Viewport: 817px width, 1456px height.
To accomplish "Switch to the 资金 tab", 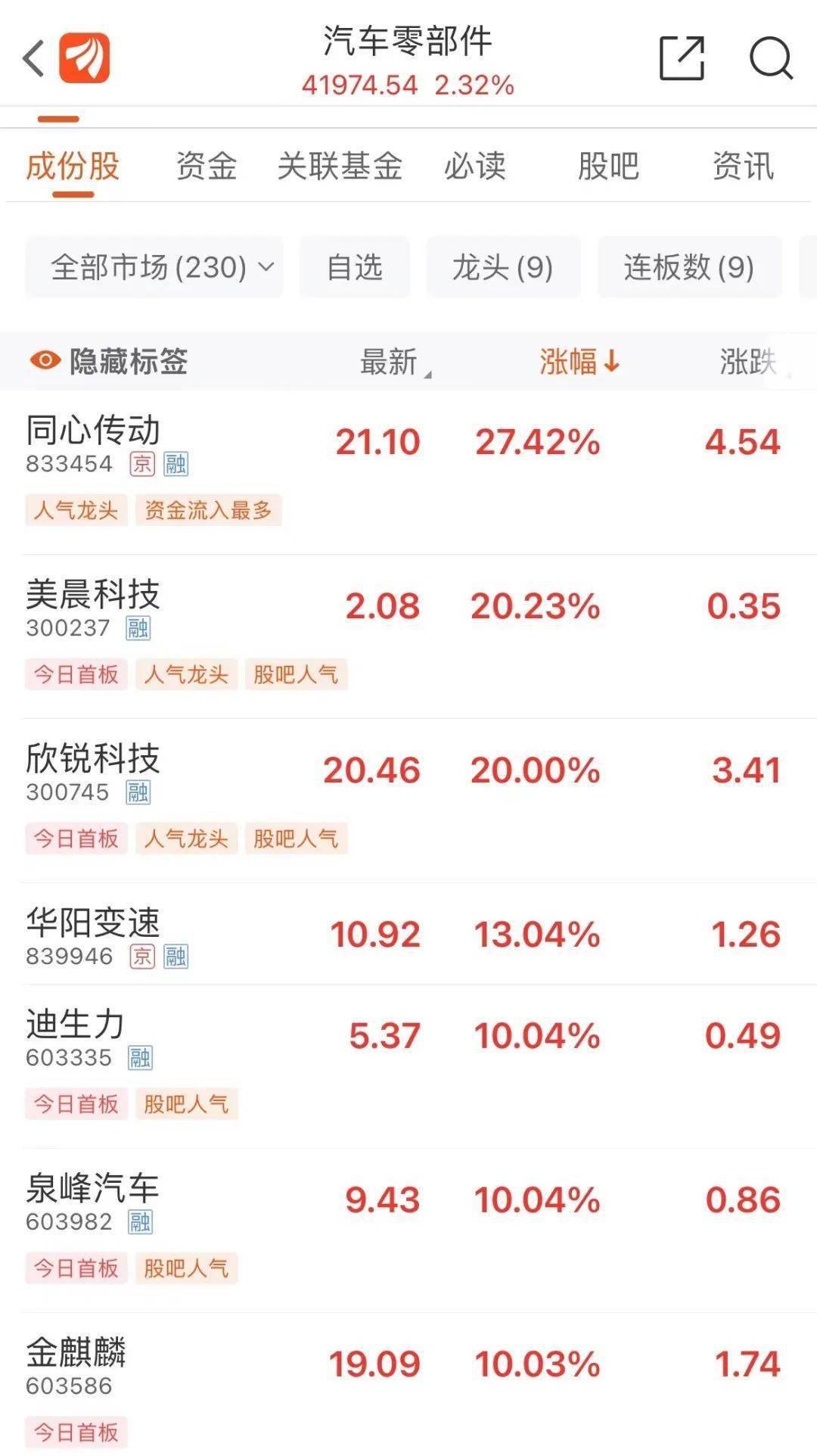I will point(207,166).
